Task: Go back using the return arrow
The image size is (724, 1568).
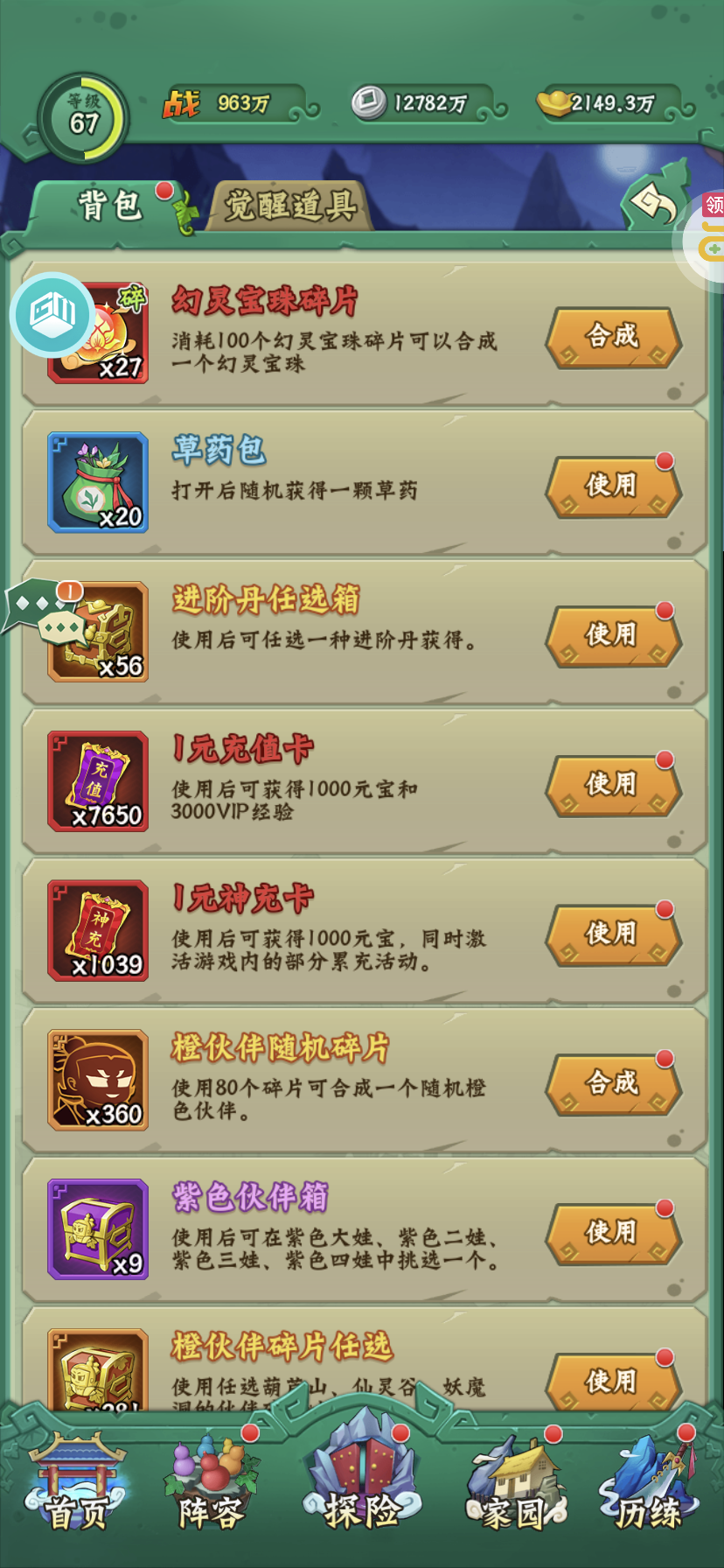Action: [x=654, y=205]
